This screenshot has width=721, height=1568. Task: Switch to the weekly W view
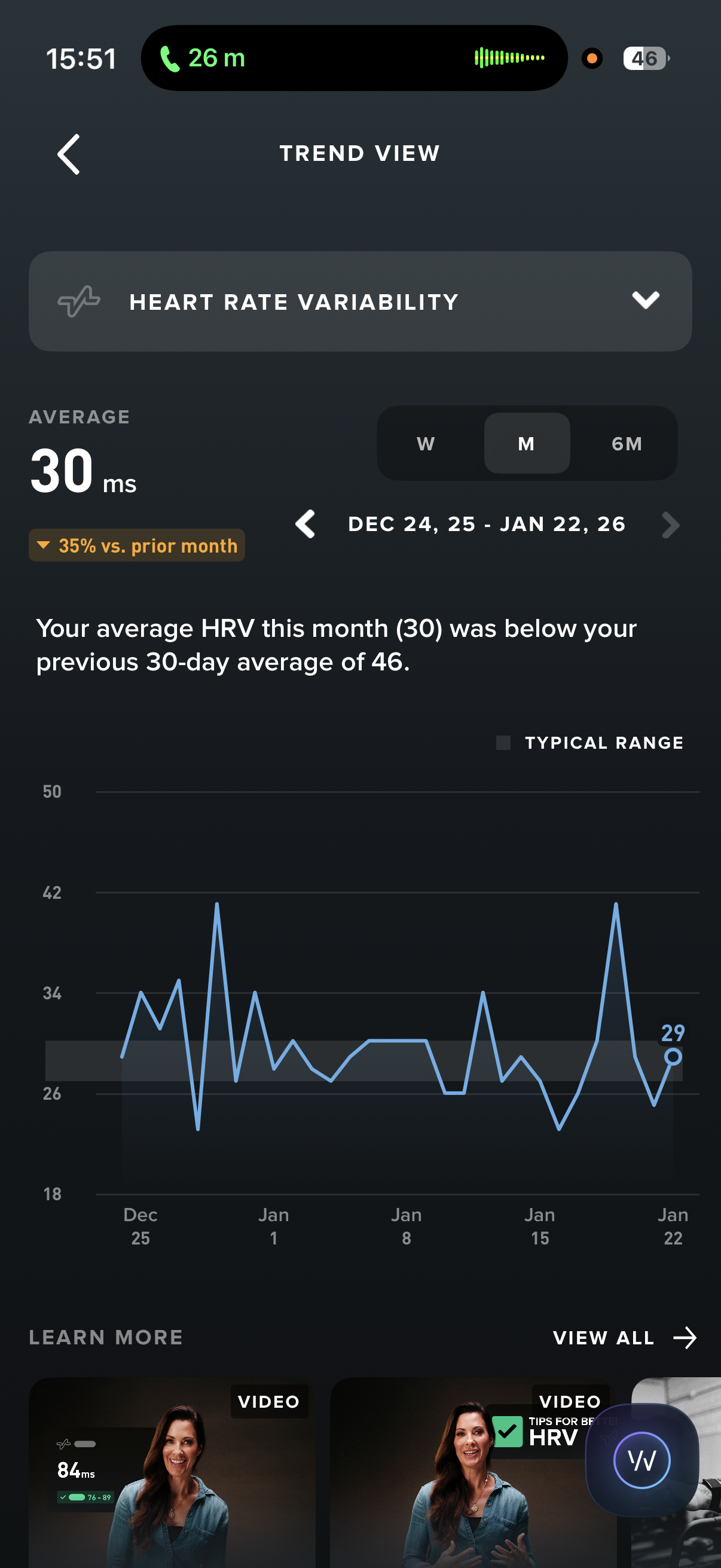click(426, 444)
